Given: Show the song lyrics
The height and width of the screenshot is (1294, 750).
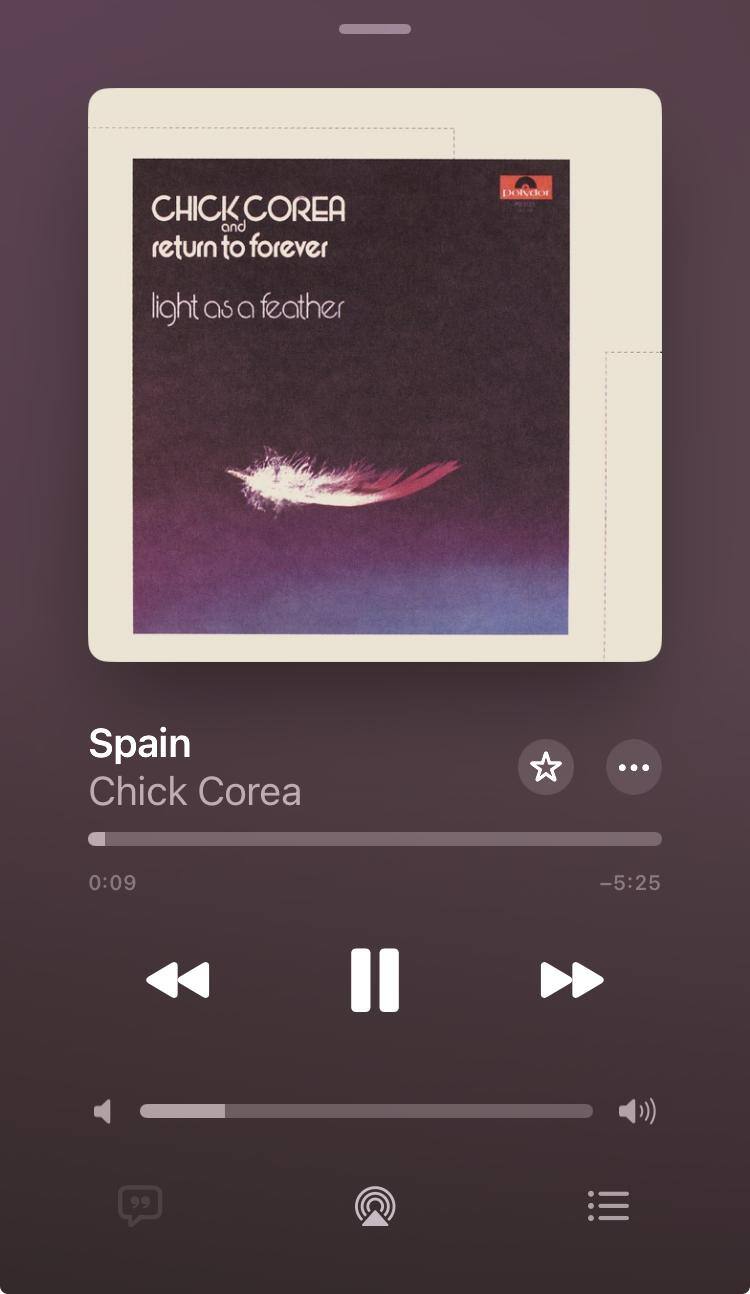Looking at the screenshot, I should [x=140, y=1206].
